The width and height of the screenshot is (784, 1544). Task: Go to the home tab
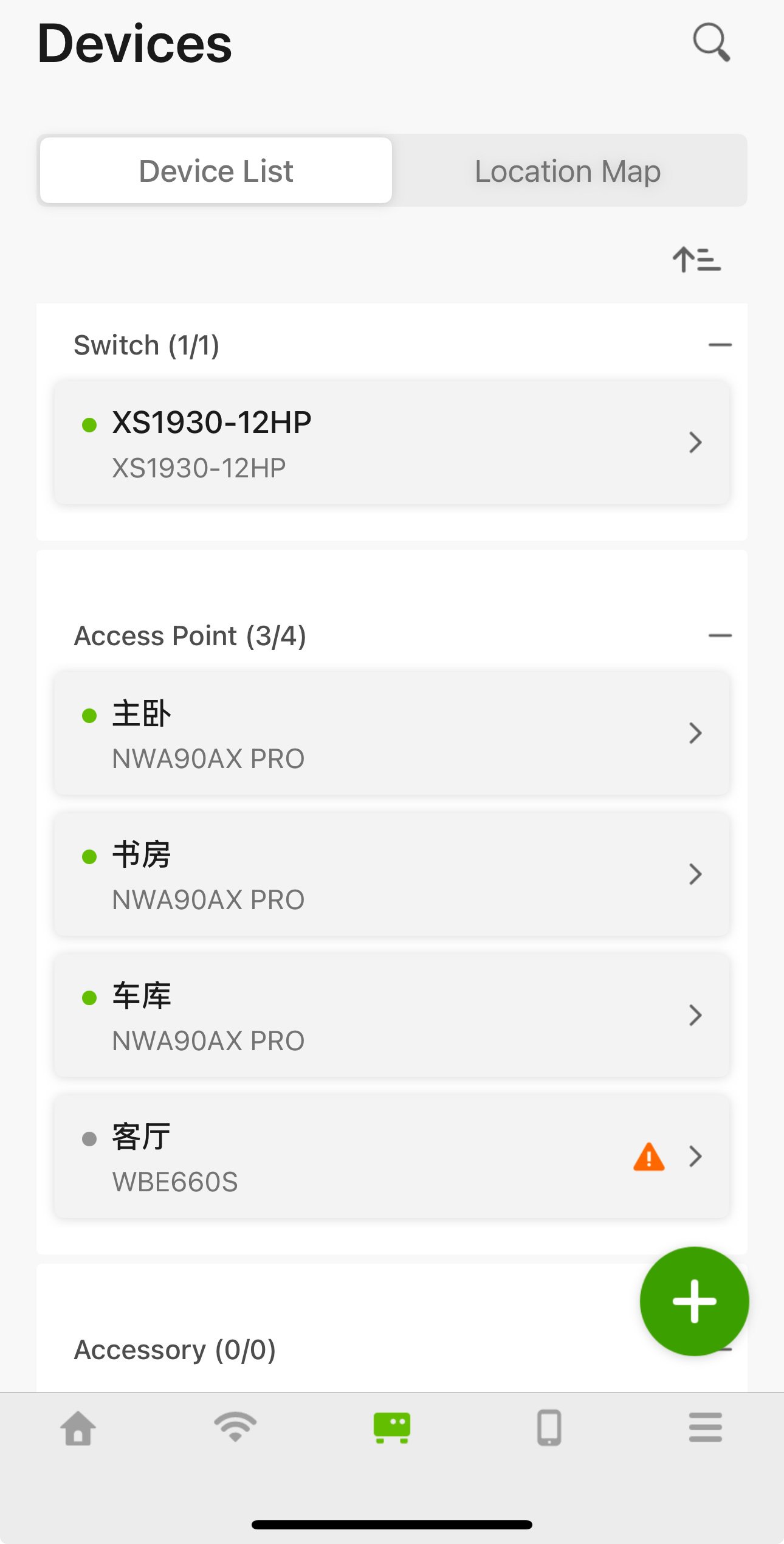78,1428
